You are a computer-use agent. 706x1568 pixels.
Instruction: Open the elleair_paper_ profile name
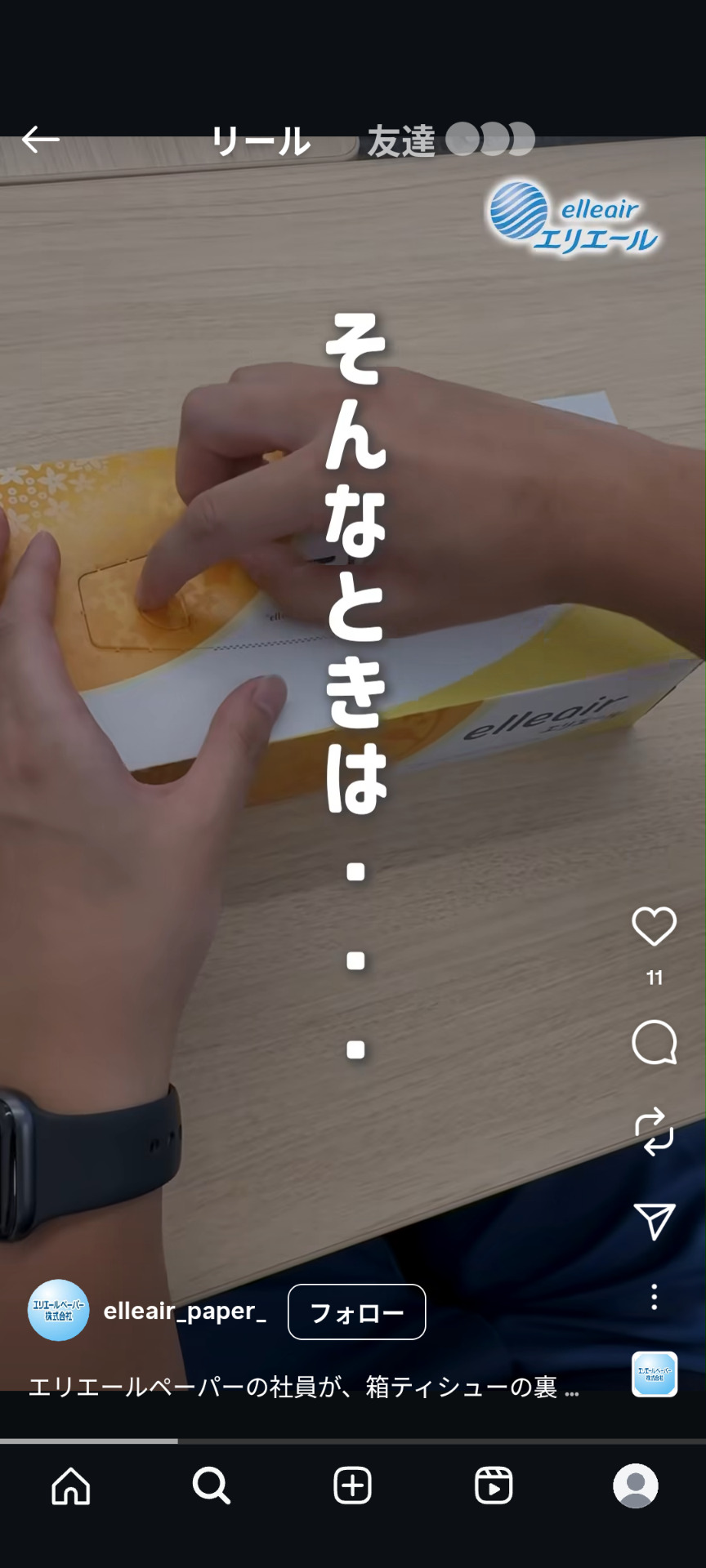(185, 1312)
